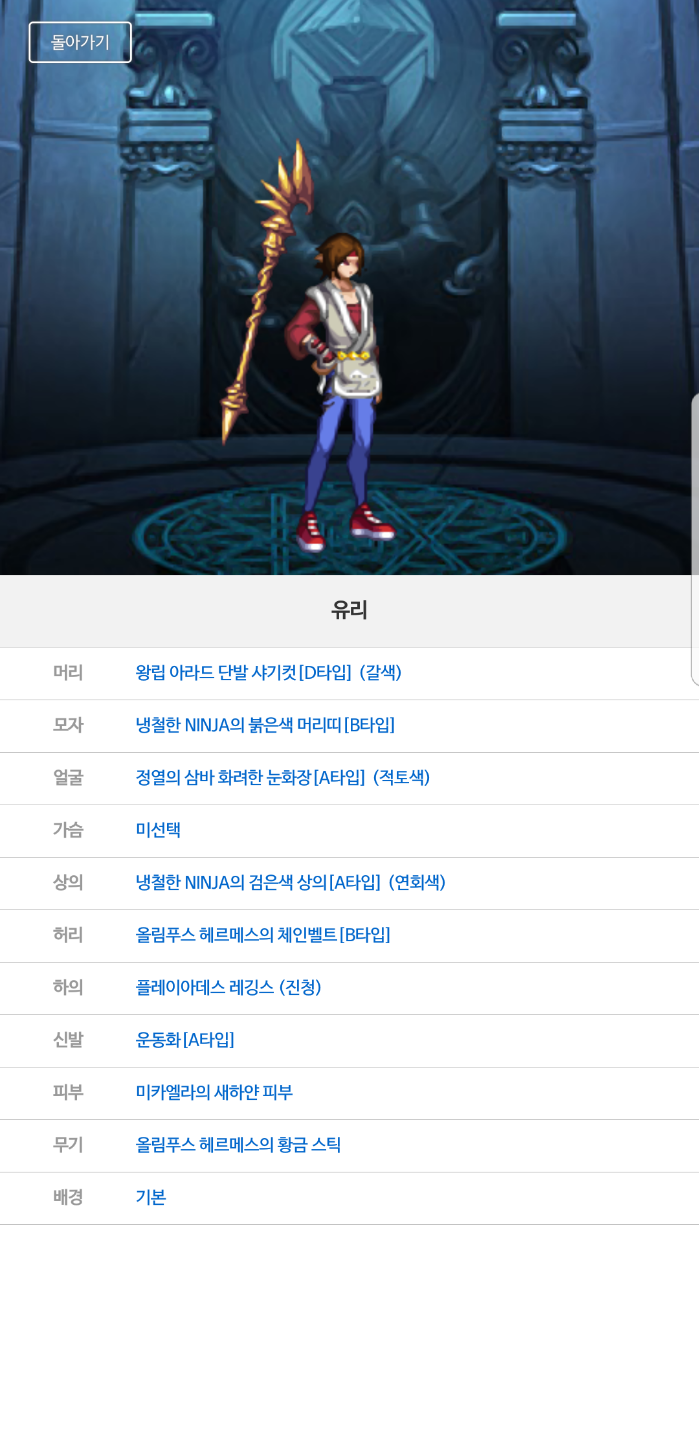The image size is (699, 1438).
Task: Open 냉철한 NINJA의 검은색 상의 link
Action: click(x=290, y=882)
